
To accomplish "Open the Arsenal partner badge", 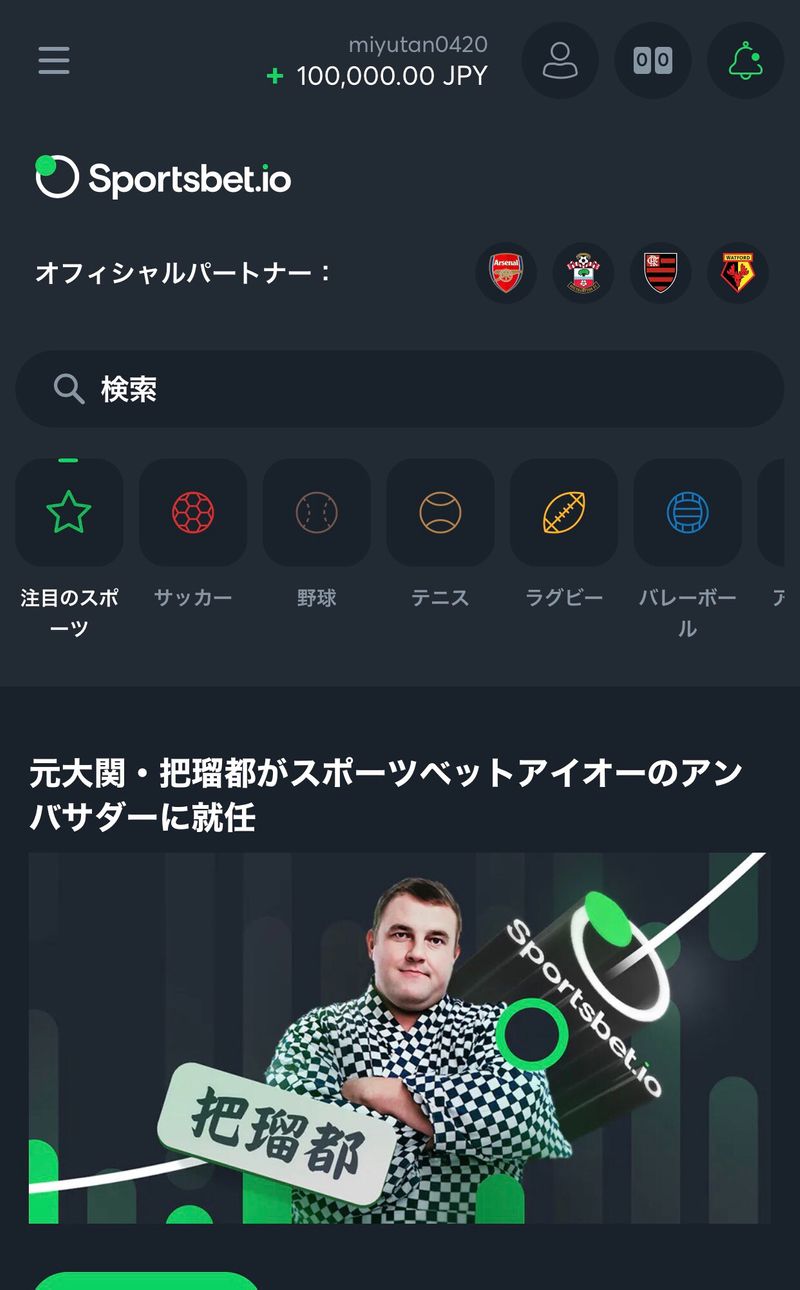I will pos(506,272).
